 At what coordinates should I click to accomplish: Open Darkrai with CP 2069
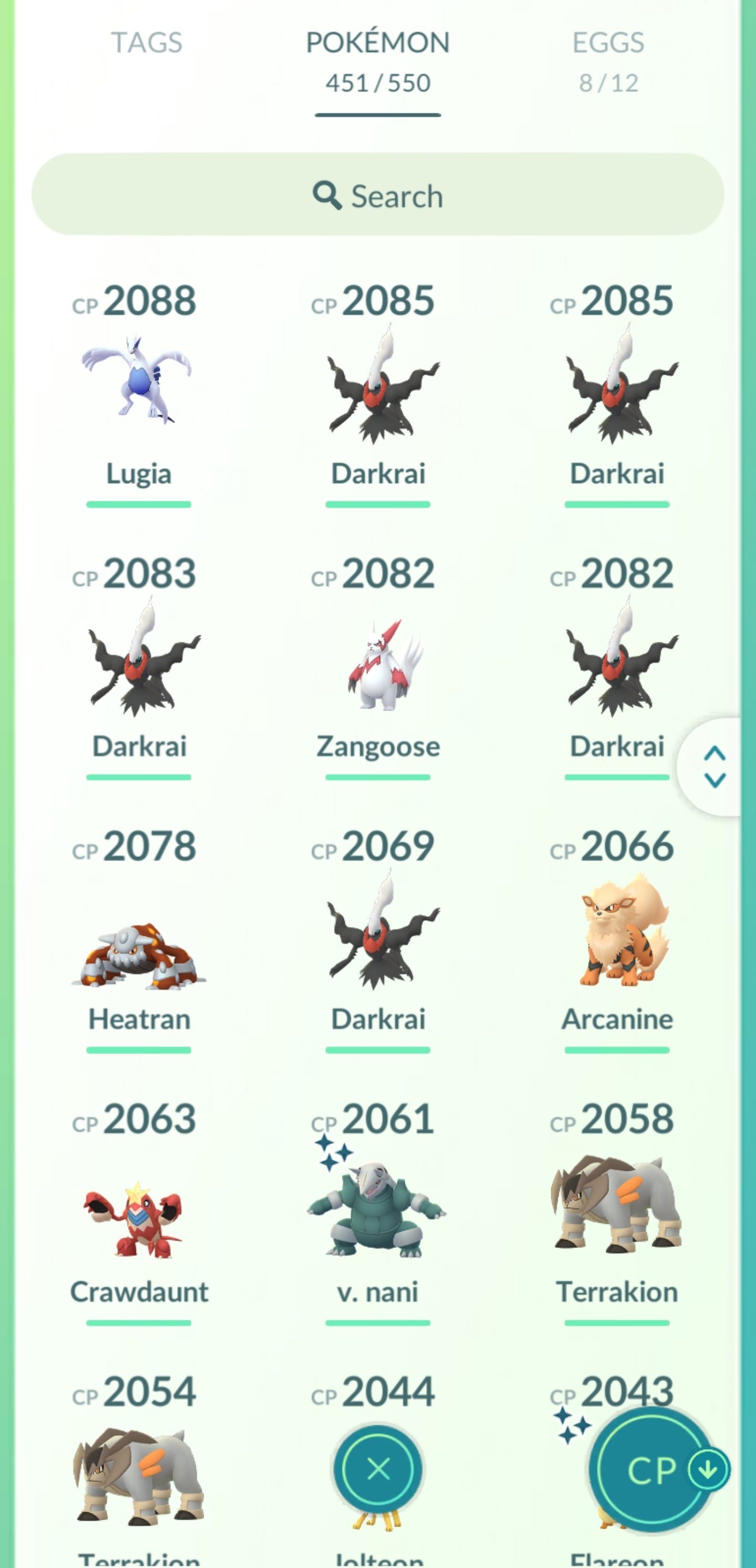click(x=377, y=931)
